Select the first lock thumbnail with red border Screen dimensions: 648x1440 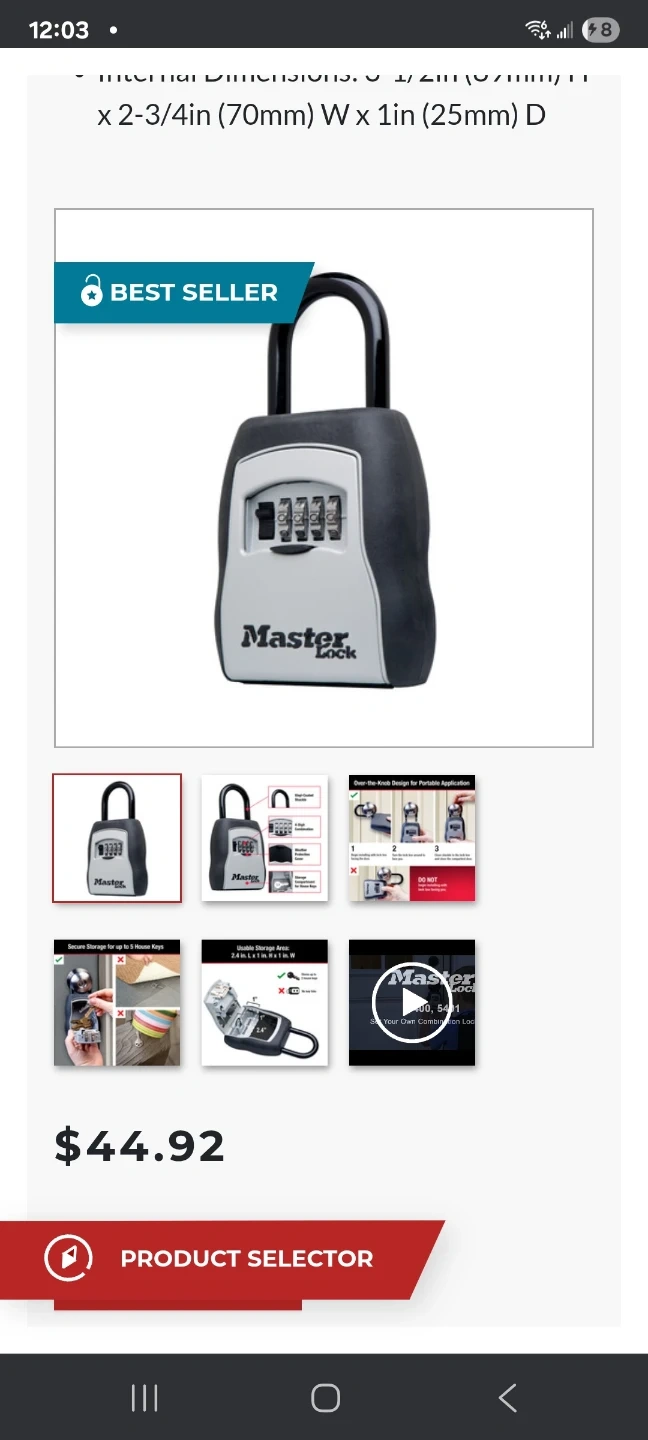pyautogui.click(x=117, y=838)
